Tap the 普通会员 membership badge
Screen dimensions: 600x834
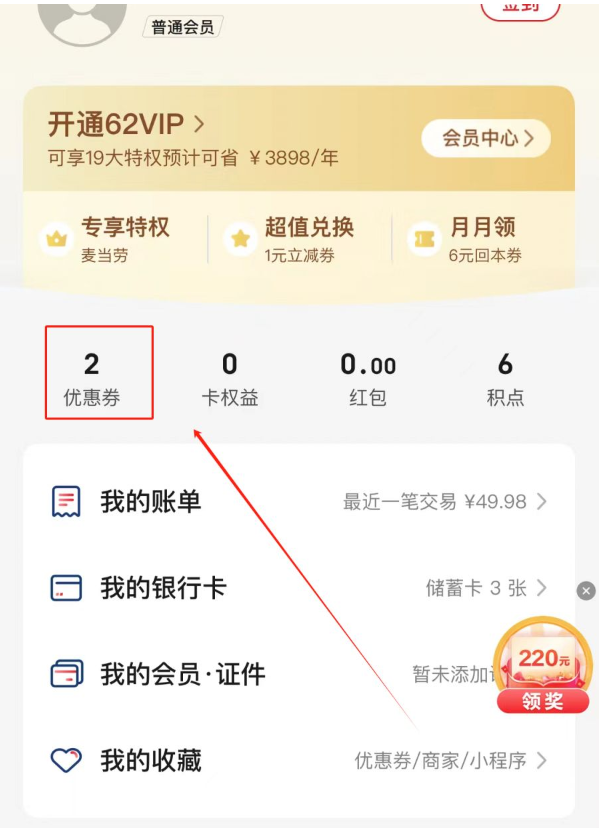(x=182, y=27)
